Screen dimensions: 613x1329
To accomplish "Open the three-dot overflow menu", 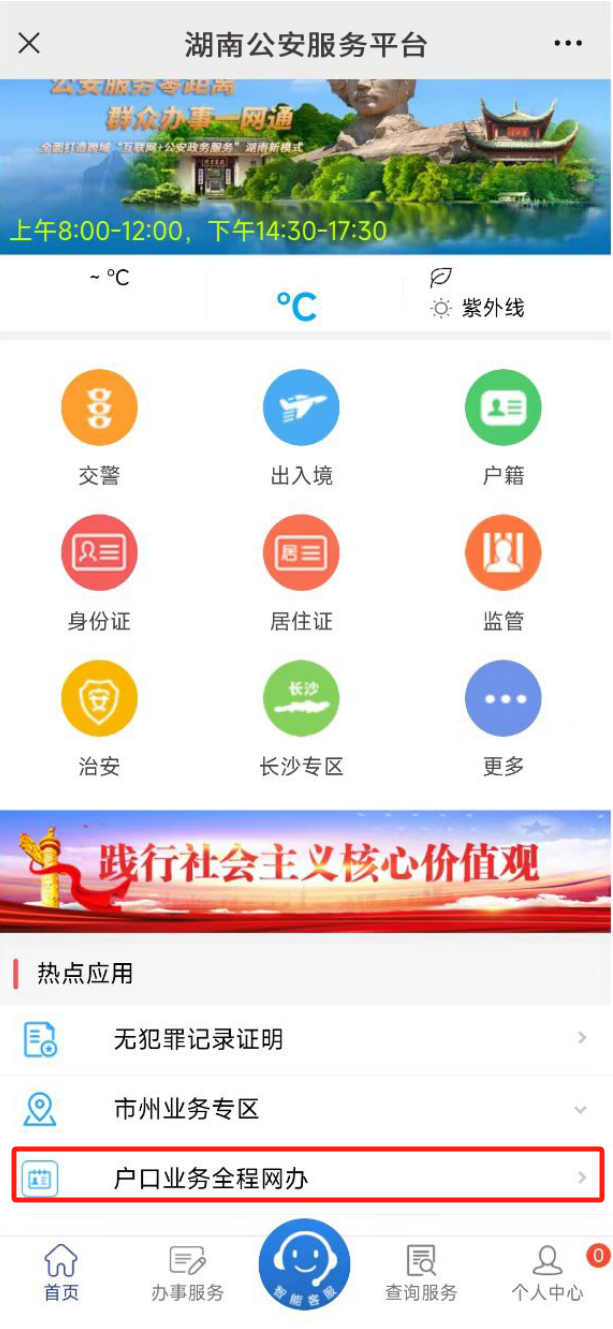I will [567, 43].
